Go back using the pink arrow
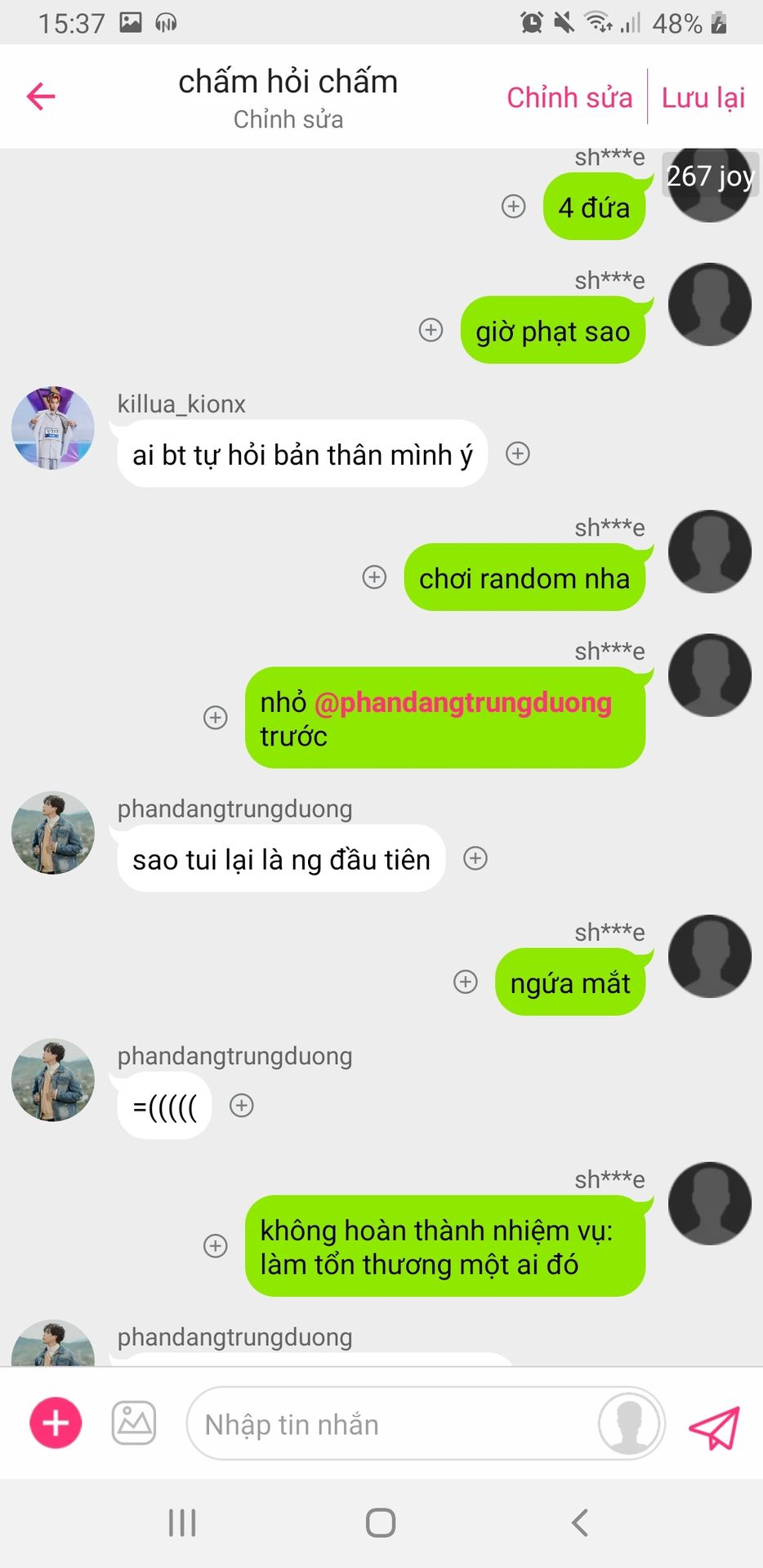Screen dimensions: 763x1568 41,96
